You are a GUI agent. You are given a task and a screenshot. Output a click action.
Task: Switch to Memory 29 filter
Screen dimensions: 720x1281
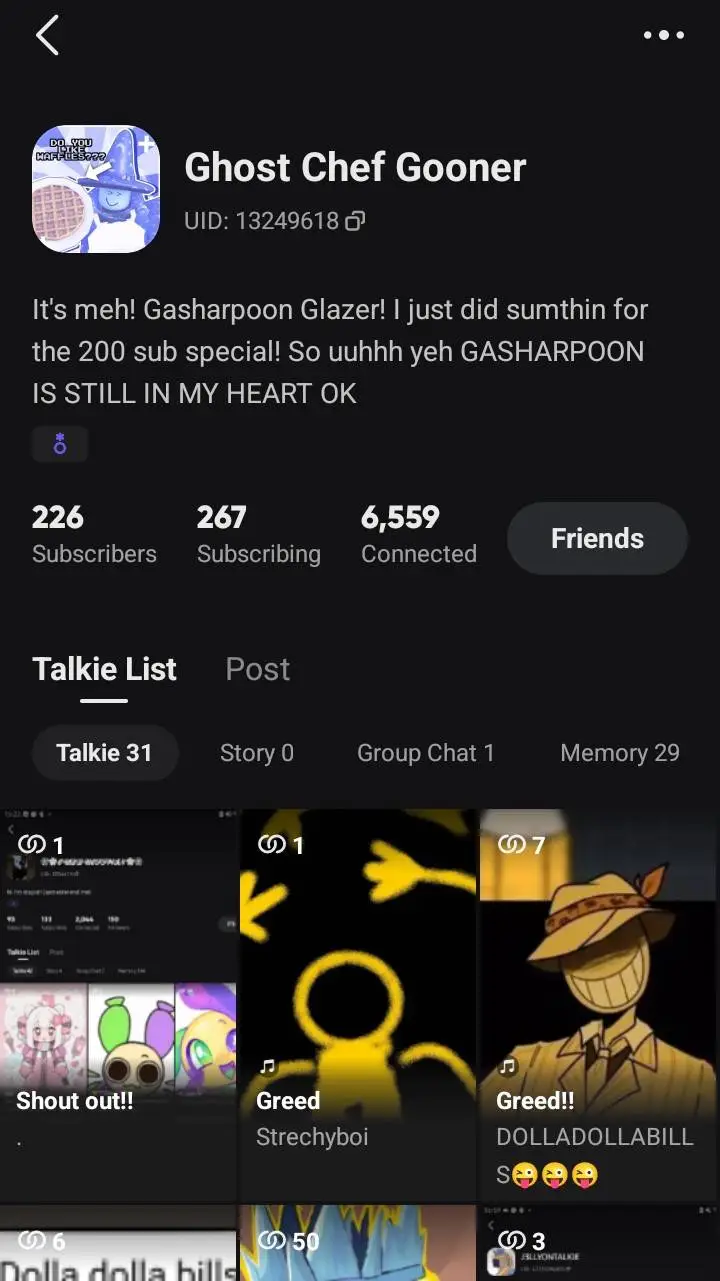tap(619, 753)
